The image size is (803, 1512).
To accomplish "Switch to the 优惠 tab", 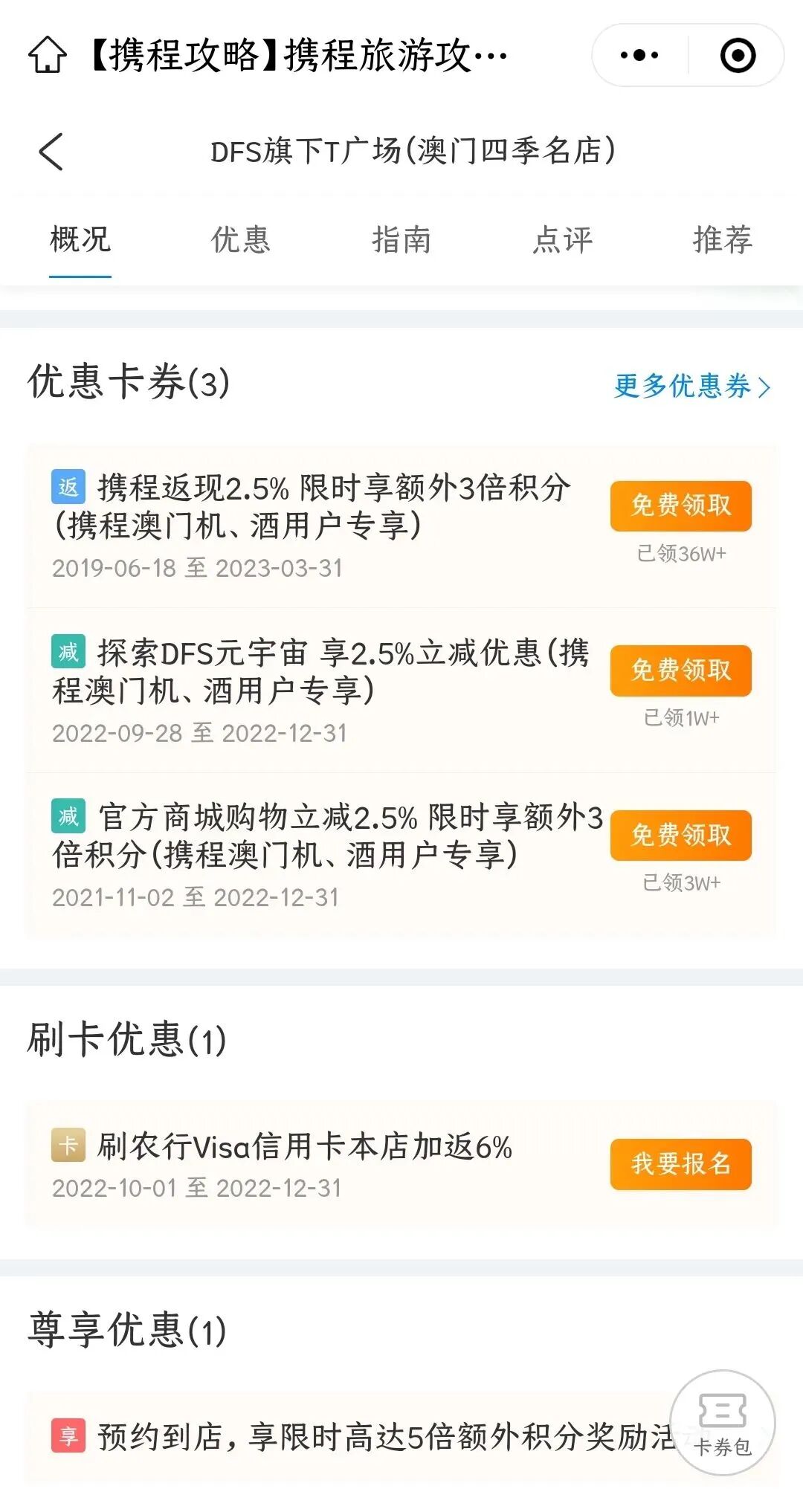I will 241,239.
